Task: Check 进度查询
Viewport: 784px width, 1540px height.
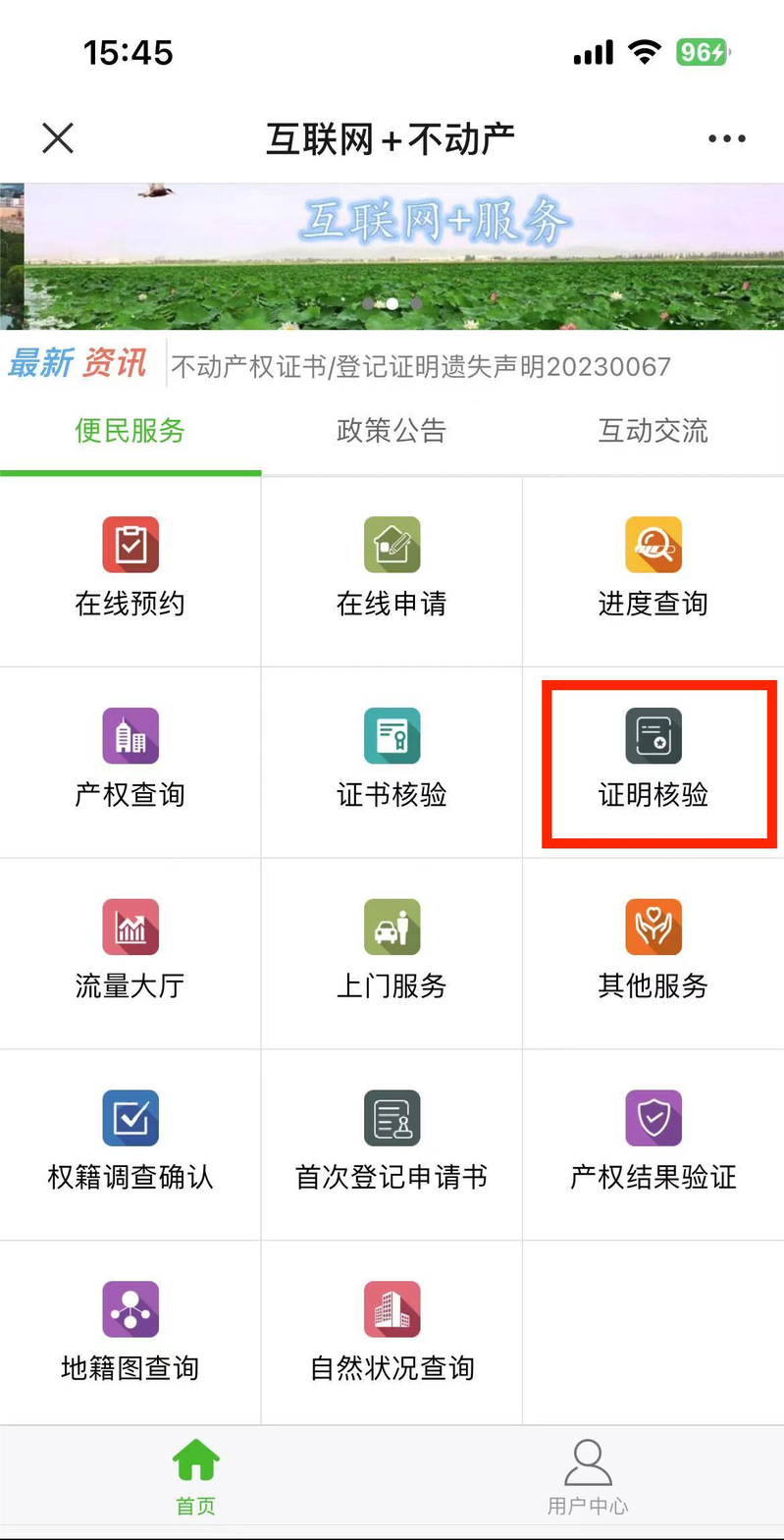Action: point(653,569)
